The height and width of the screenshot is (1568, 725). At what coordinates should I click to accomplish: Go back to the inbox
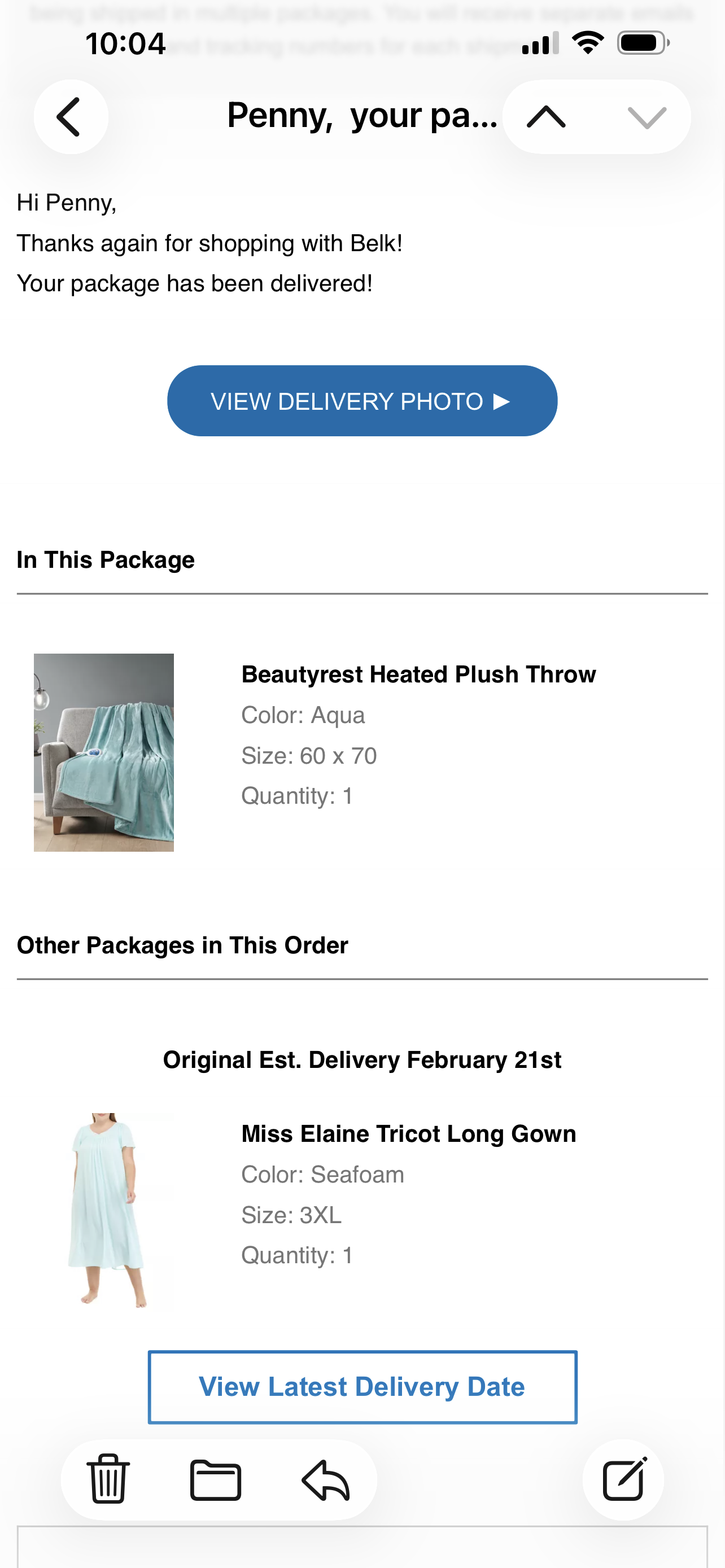point(71,117)
